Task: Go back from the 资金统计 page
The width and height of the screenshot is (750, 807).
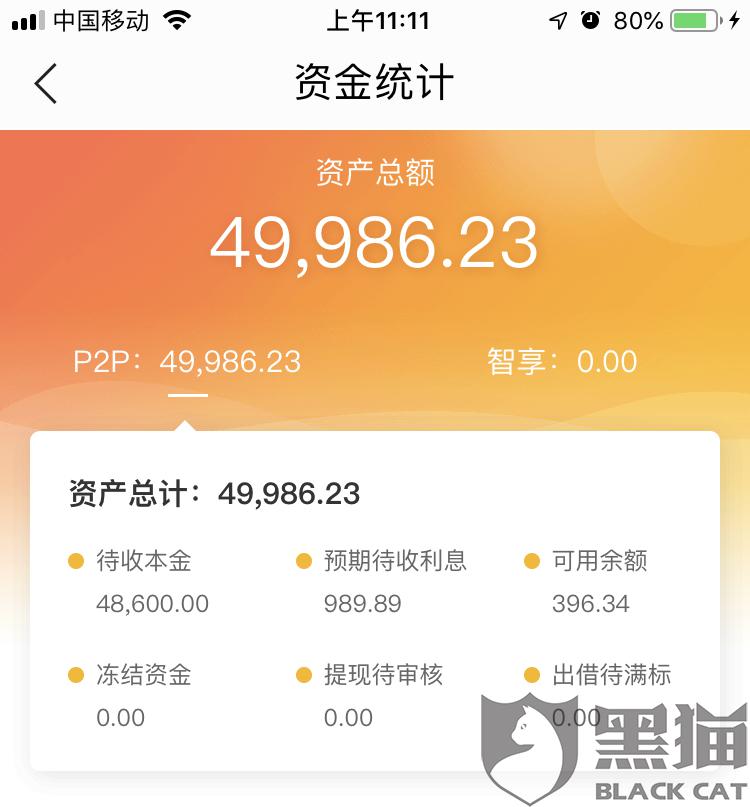Action: coord(46,83)
